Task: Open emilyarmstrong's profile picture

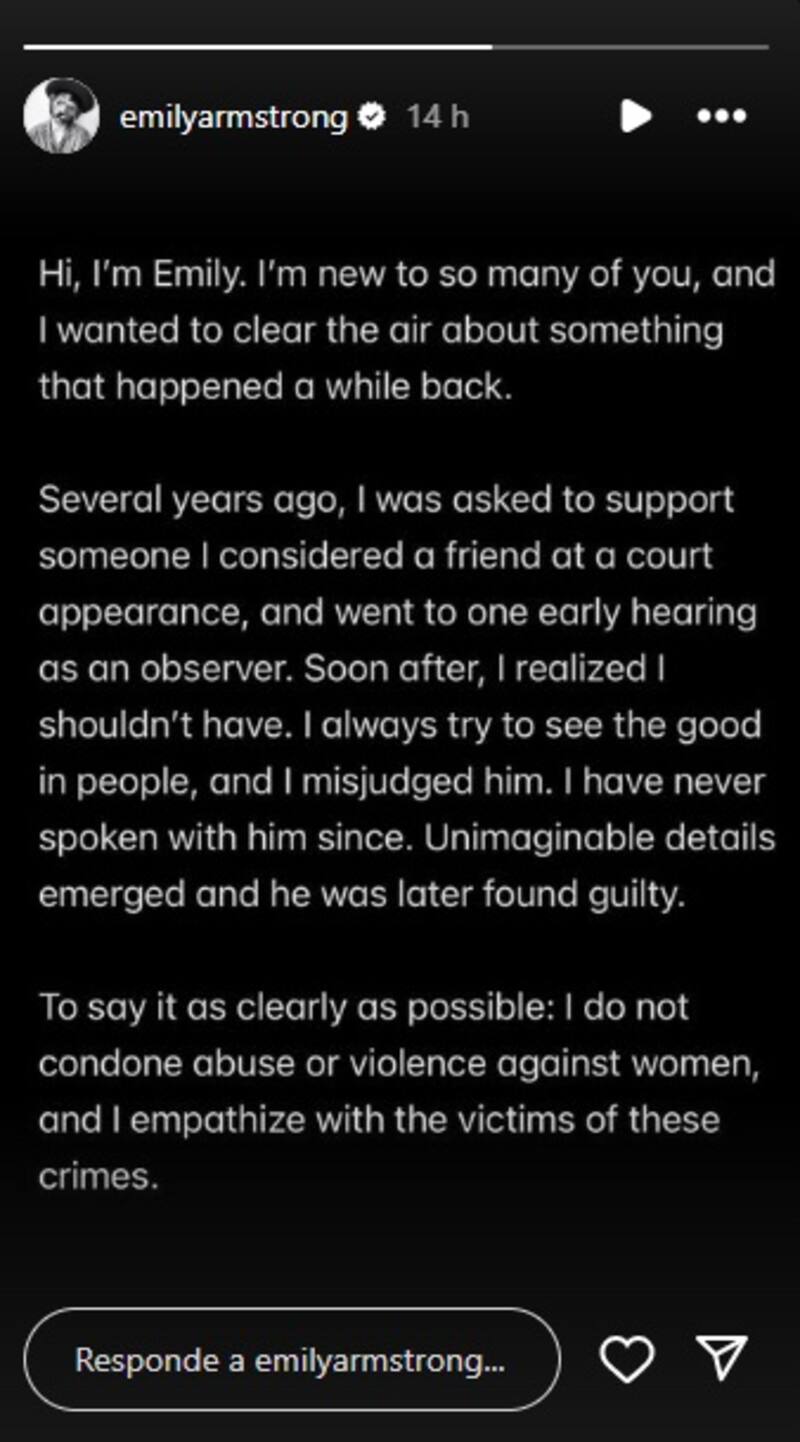Action: pyautogui.click(x=61, y=116)
